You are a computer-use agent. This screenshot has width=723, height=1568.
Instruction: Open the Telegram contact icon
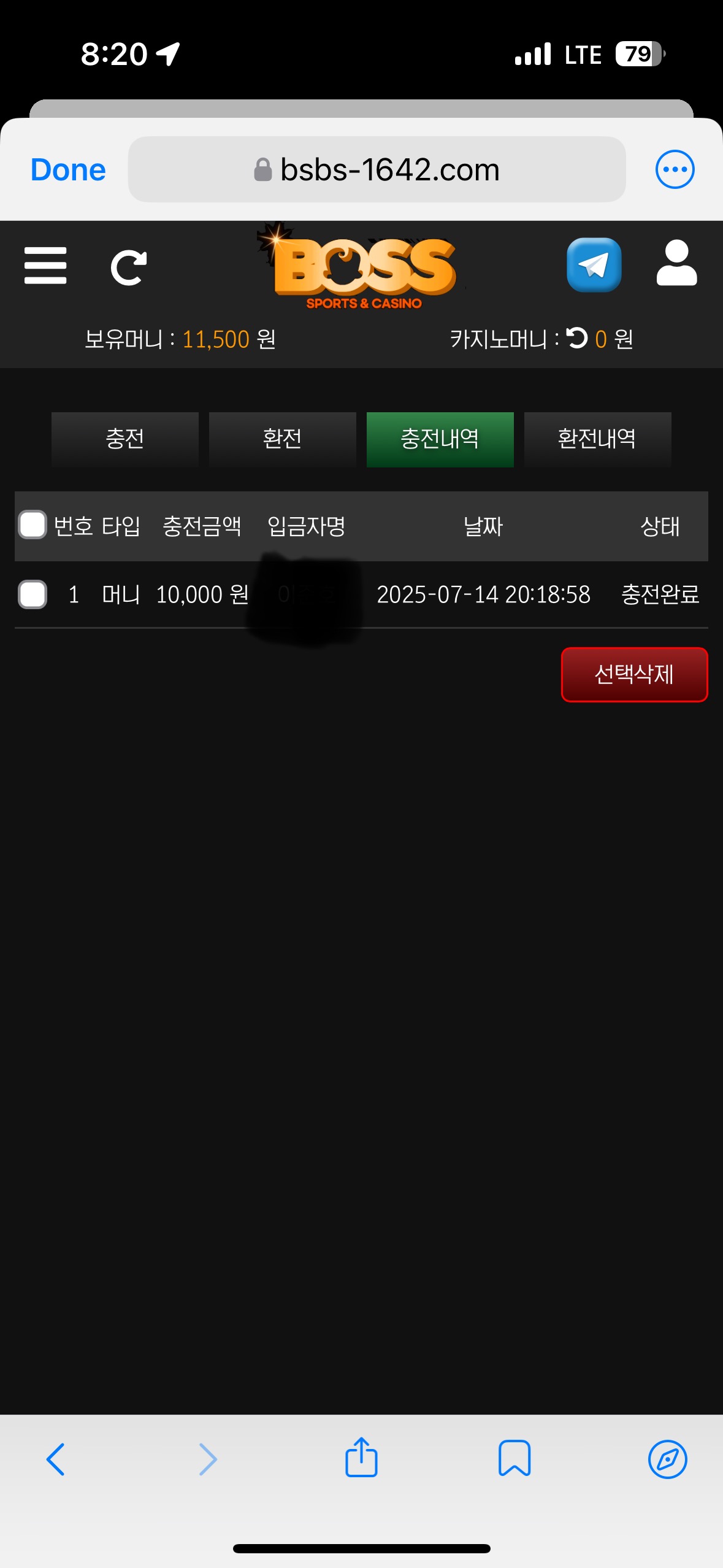(x=594, y=265)
